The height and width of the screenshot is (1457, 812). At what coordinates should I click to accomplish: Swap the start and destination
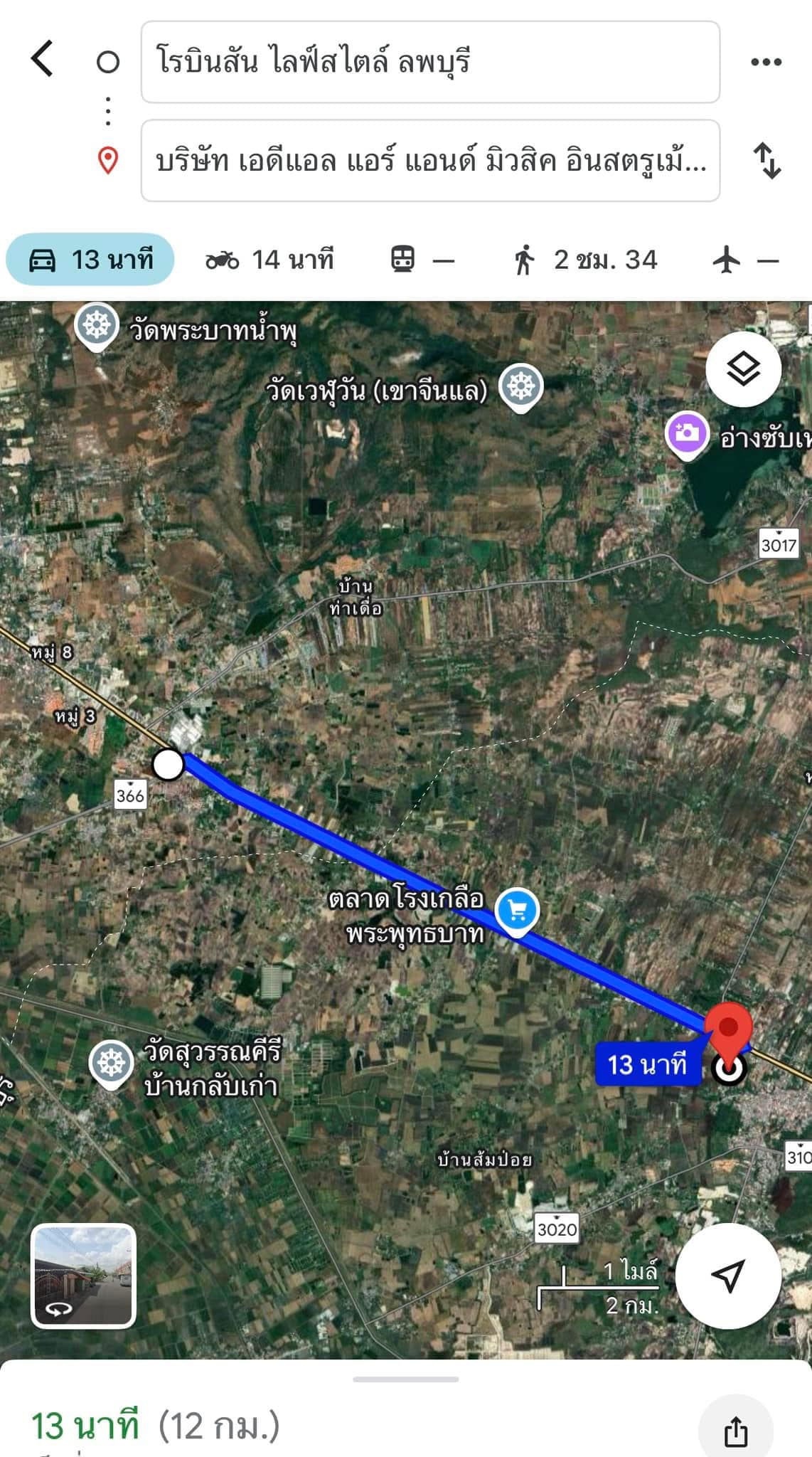click(766, 161)
